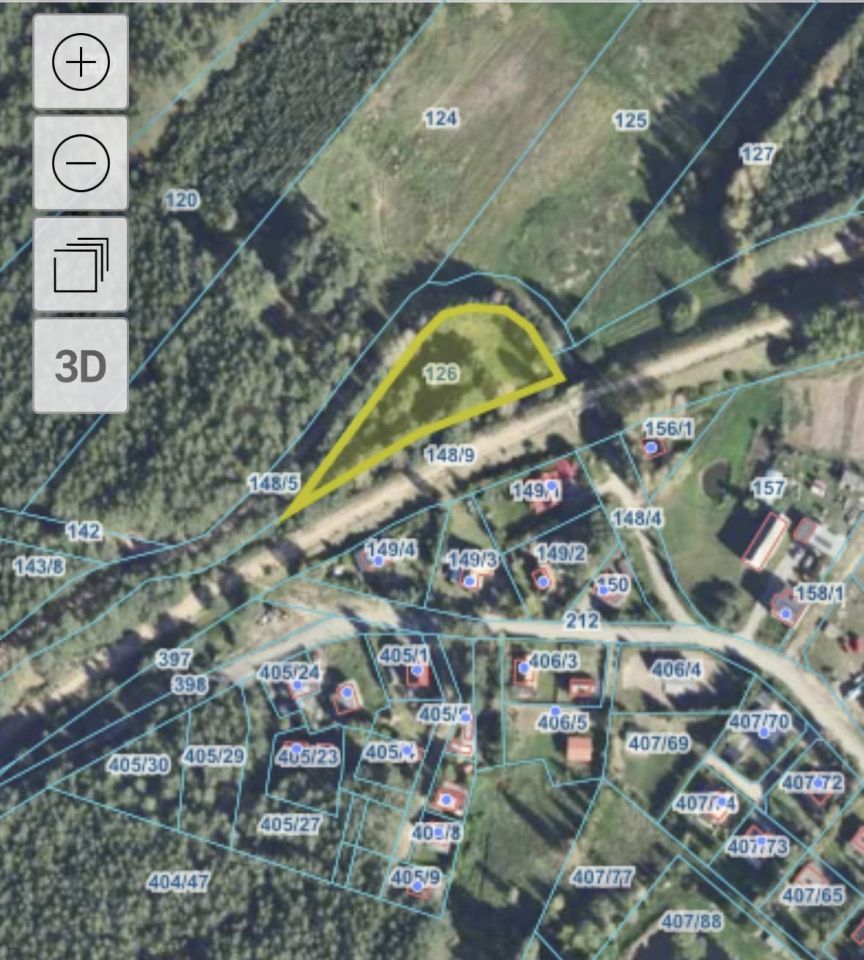
Task: Open the map layers selector
Action: 81,264
